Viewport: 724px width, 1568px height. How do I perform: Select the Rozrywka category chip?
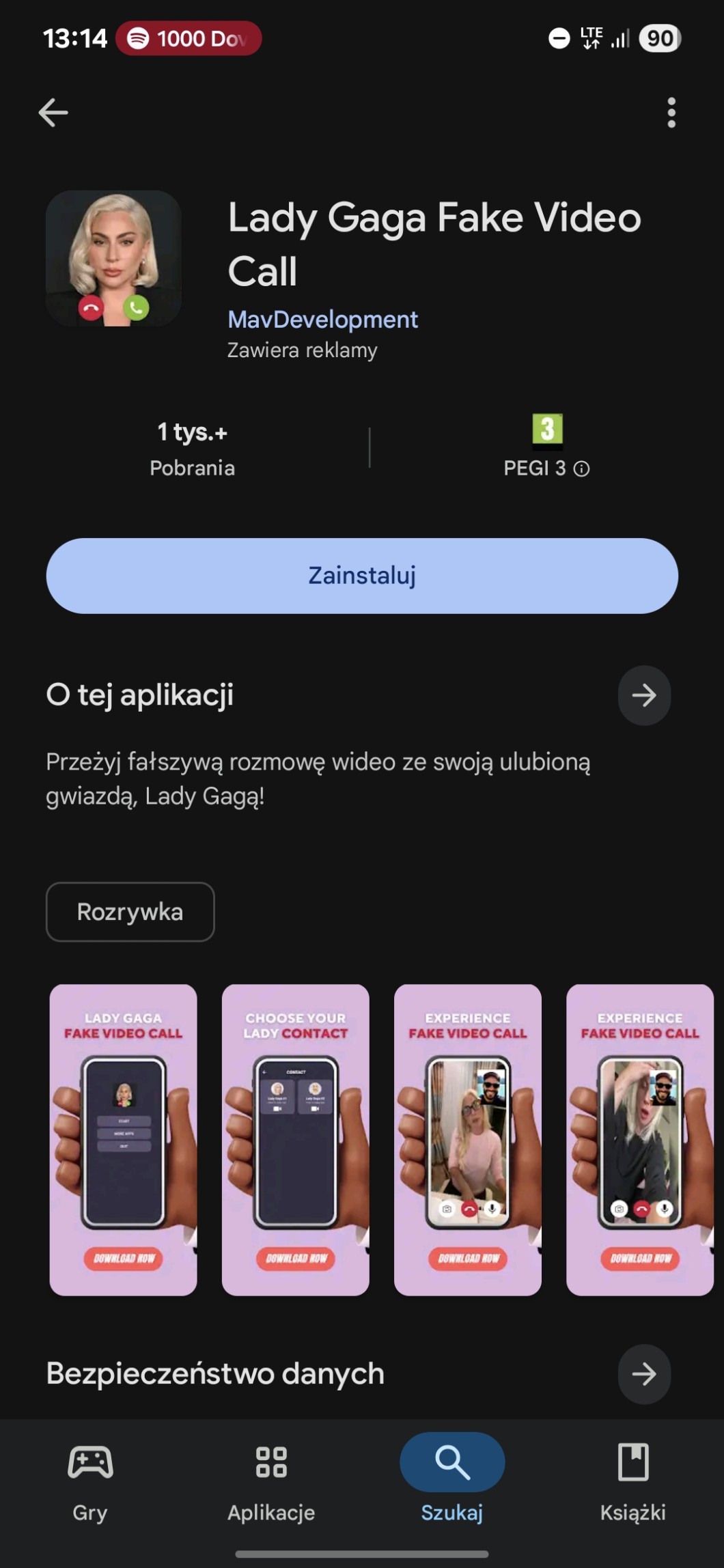pos(130,912)
